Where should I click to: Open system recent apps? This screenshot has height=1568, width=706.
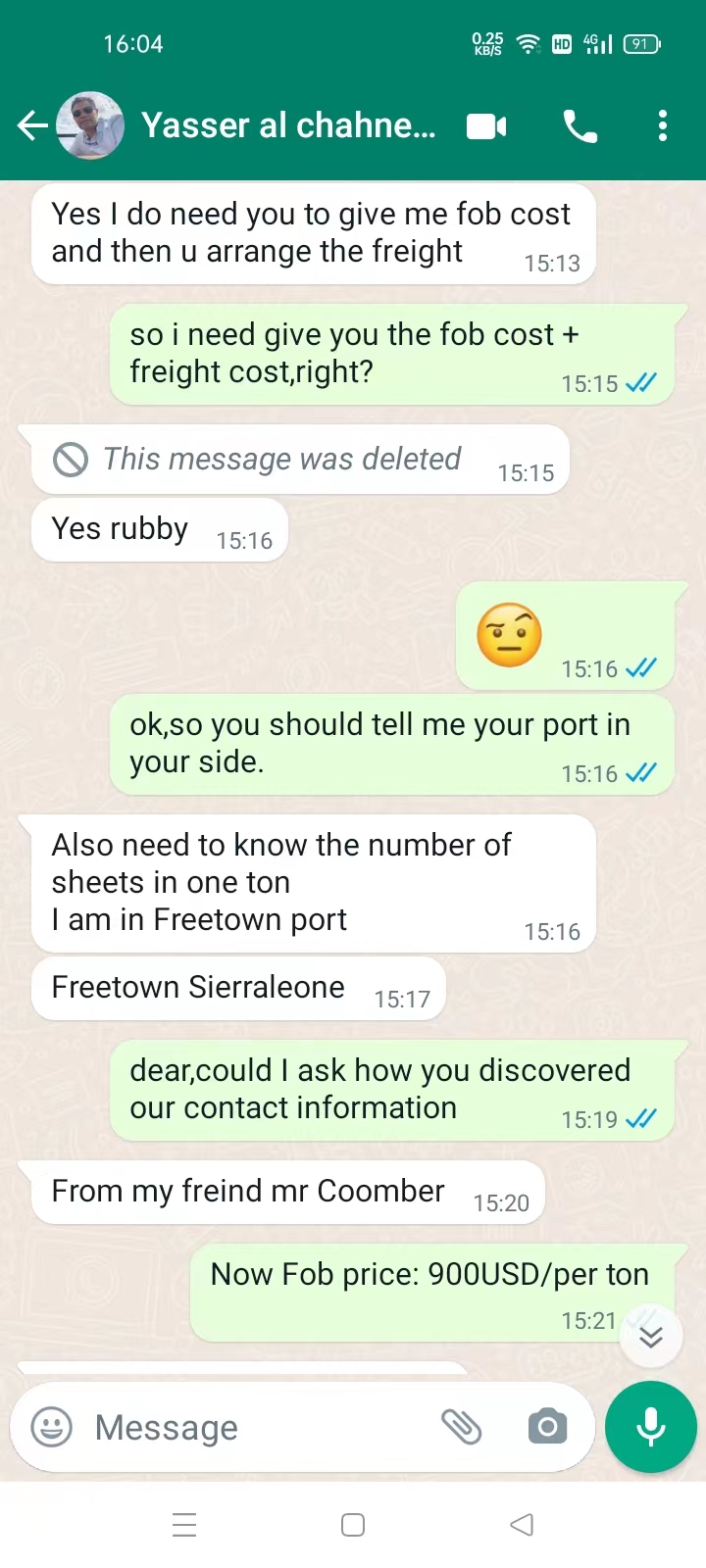tap(184, 1525)
